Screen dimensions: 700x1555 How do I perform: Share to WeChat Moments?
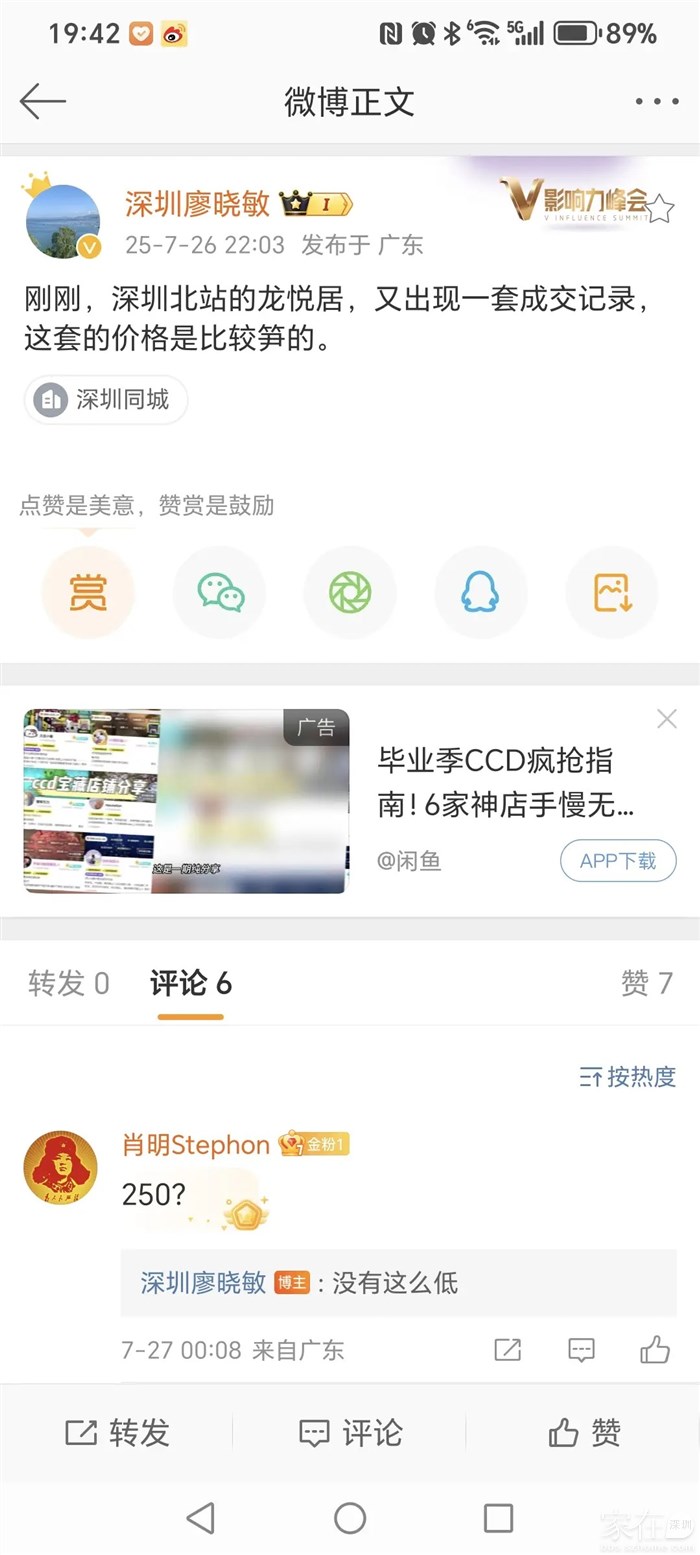pos(350,593)
